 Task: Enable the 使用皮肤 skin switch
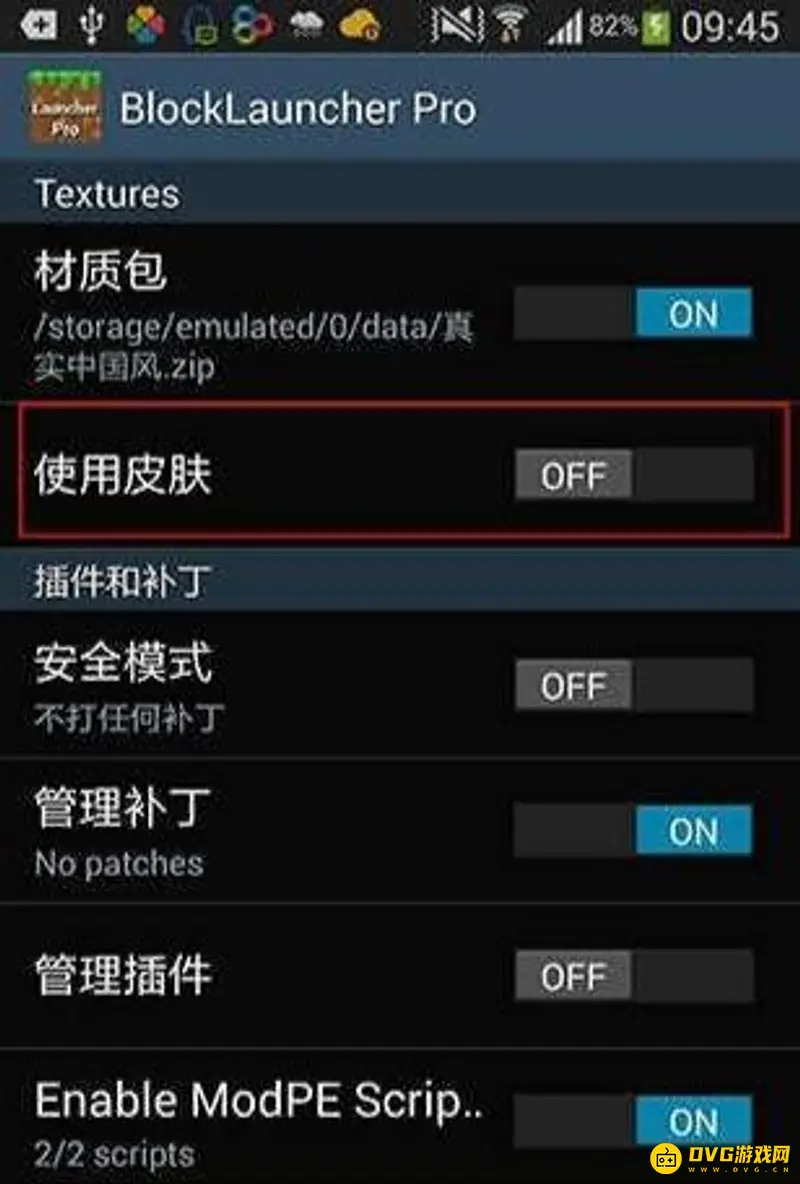[x=633, y=475]
